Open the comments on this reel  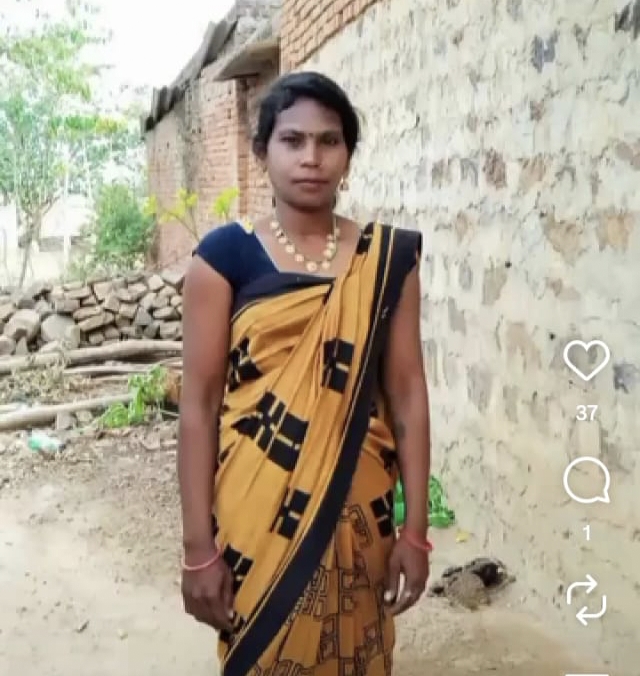pyautogui.click(x=586, y=481)
